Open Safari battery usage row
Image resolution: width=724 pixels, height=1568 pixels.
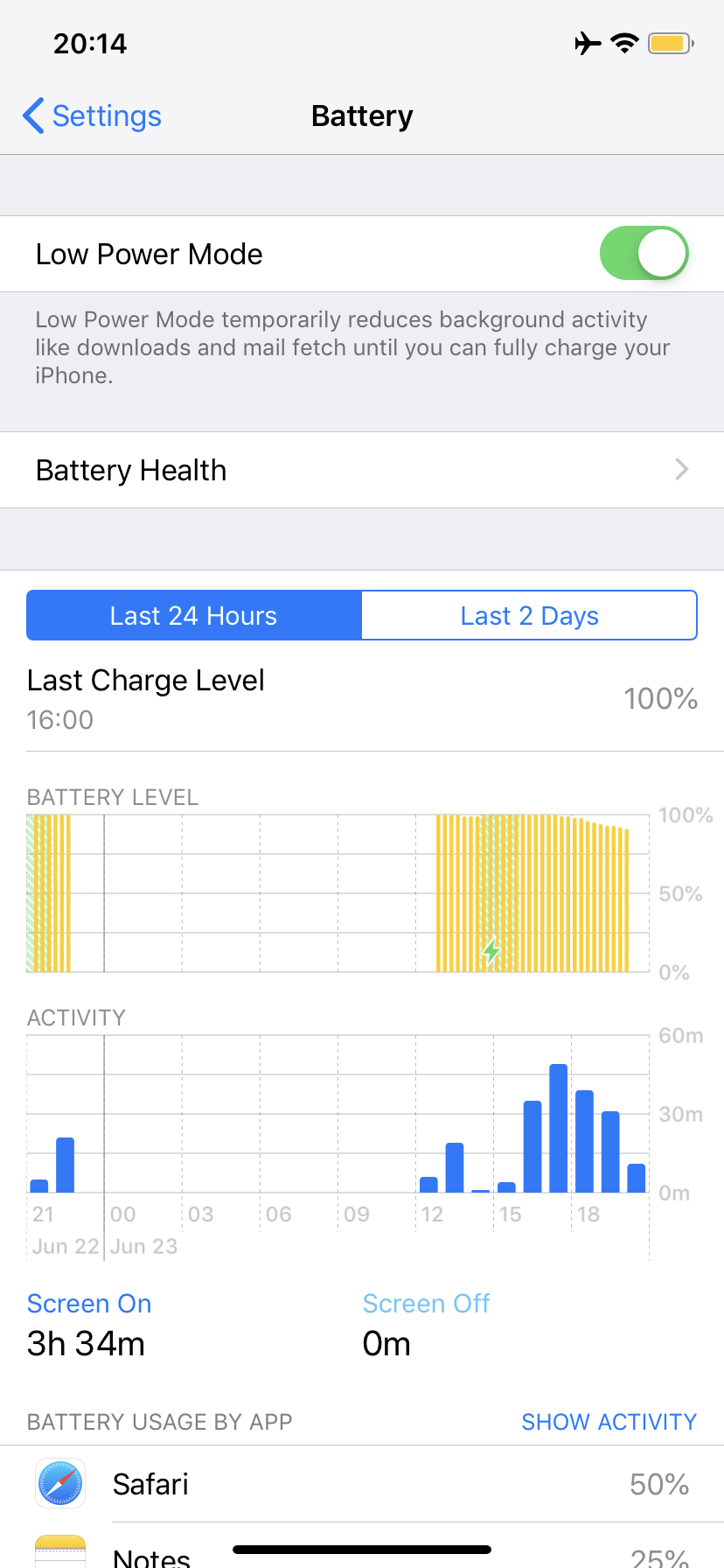[x=362, y=1484]
